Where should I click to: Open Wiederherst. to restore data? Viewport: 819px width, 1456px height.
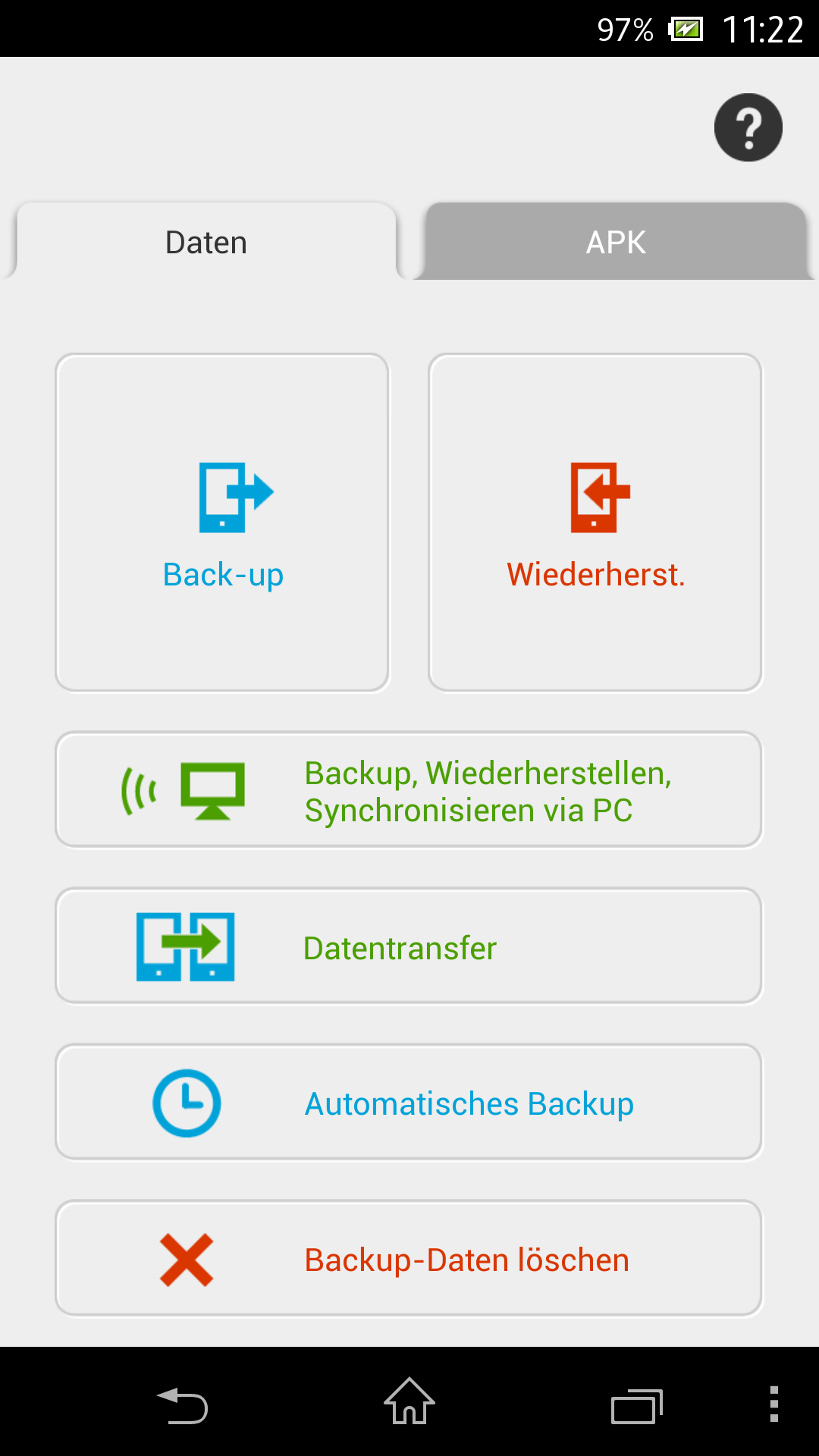pos(596,522)
